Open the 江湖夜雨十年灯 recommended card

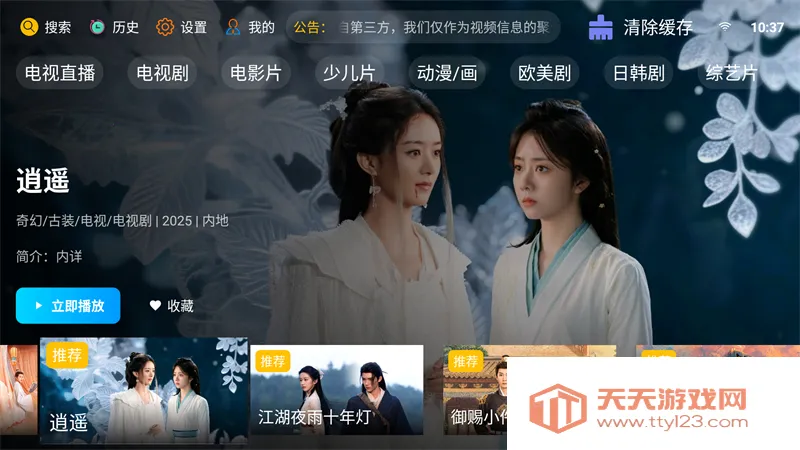coord(336,390)
